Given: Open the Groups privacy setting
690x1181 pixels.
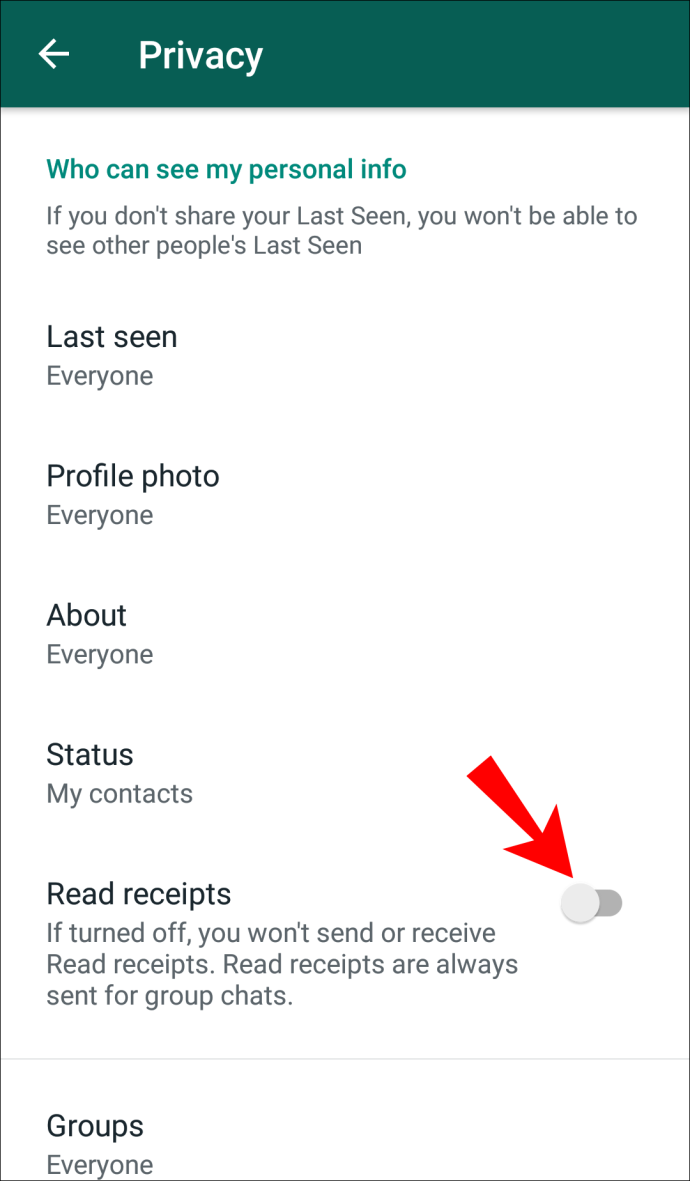Looking at the screenshot, I should 345,1143.
